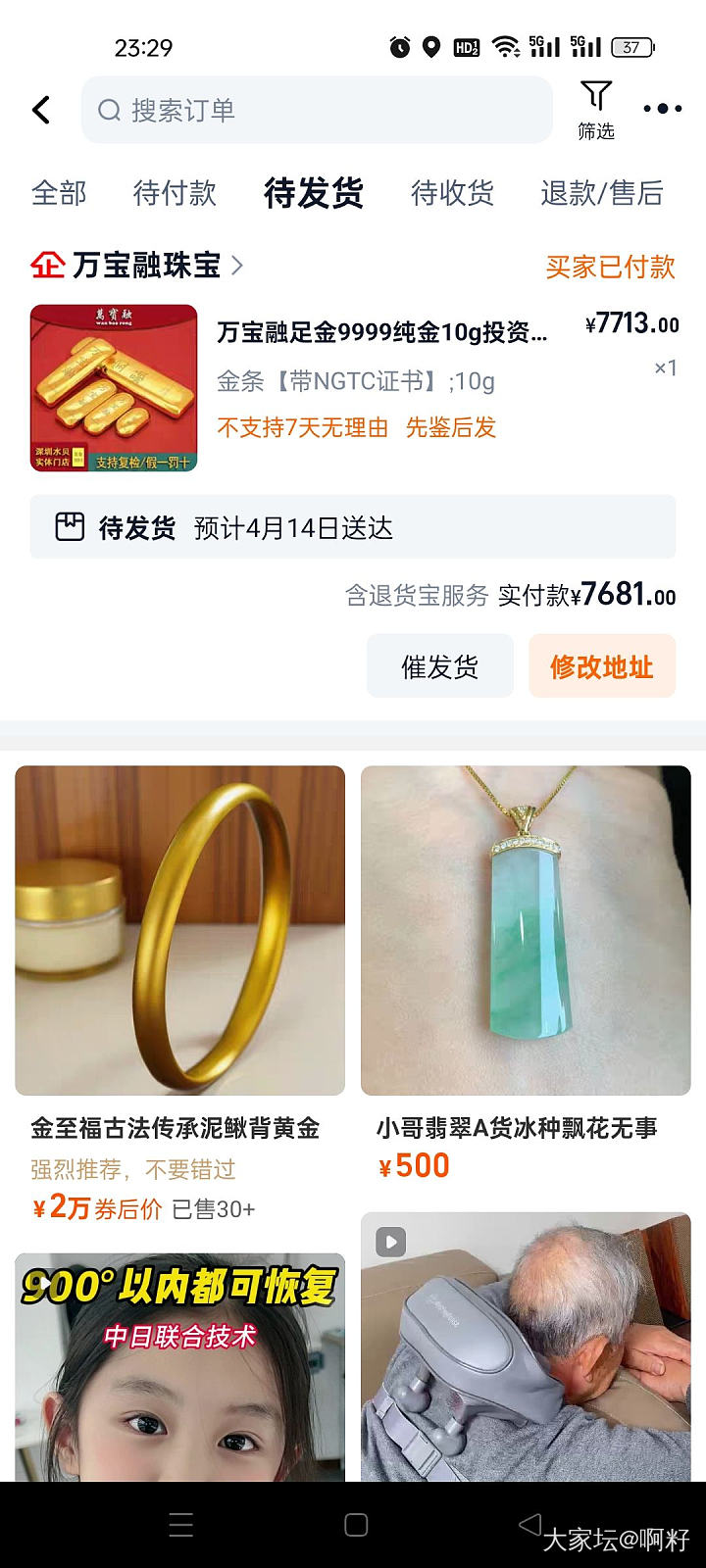Switch to the 全部 tab
Image resolution: width=706 pixels, height=1568 pixels.
coord(59,193)
